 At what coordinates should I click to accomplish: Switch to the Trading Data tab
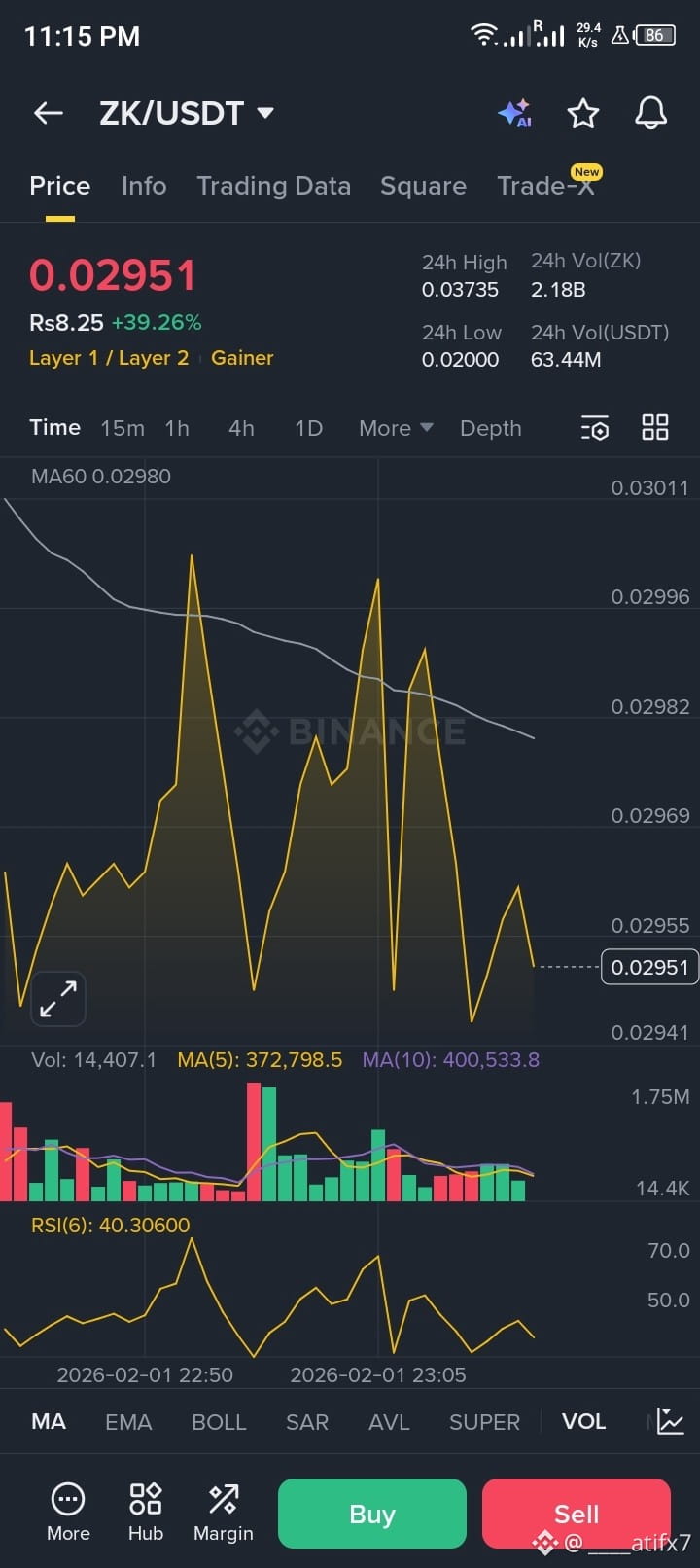click(273, 186)
